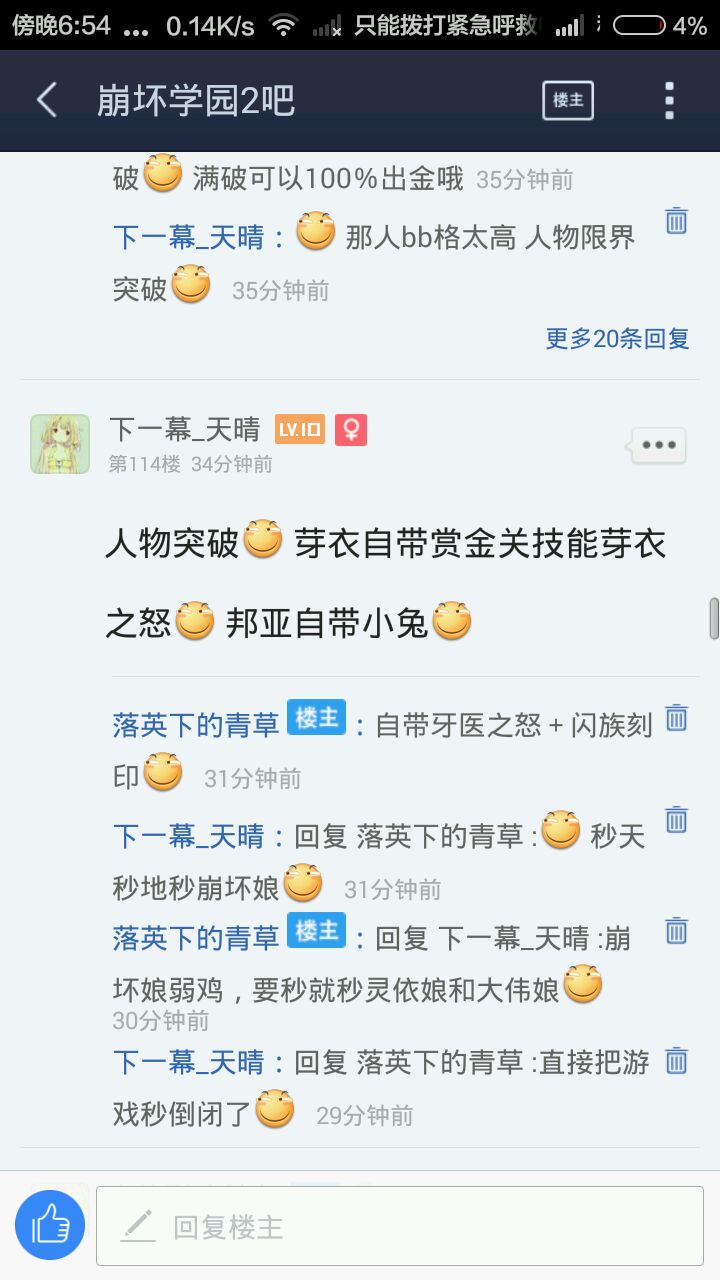Delete the reply 自带牙医之怒 + 闪族刻印
The image size is (720, 1280).
coord(677,717)
